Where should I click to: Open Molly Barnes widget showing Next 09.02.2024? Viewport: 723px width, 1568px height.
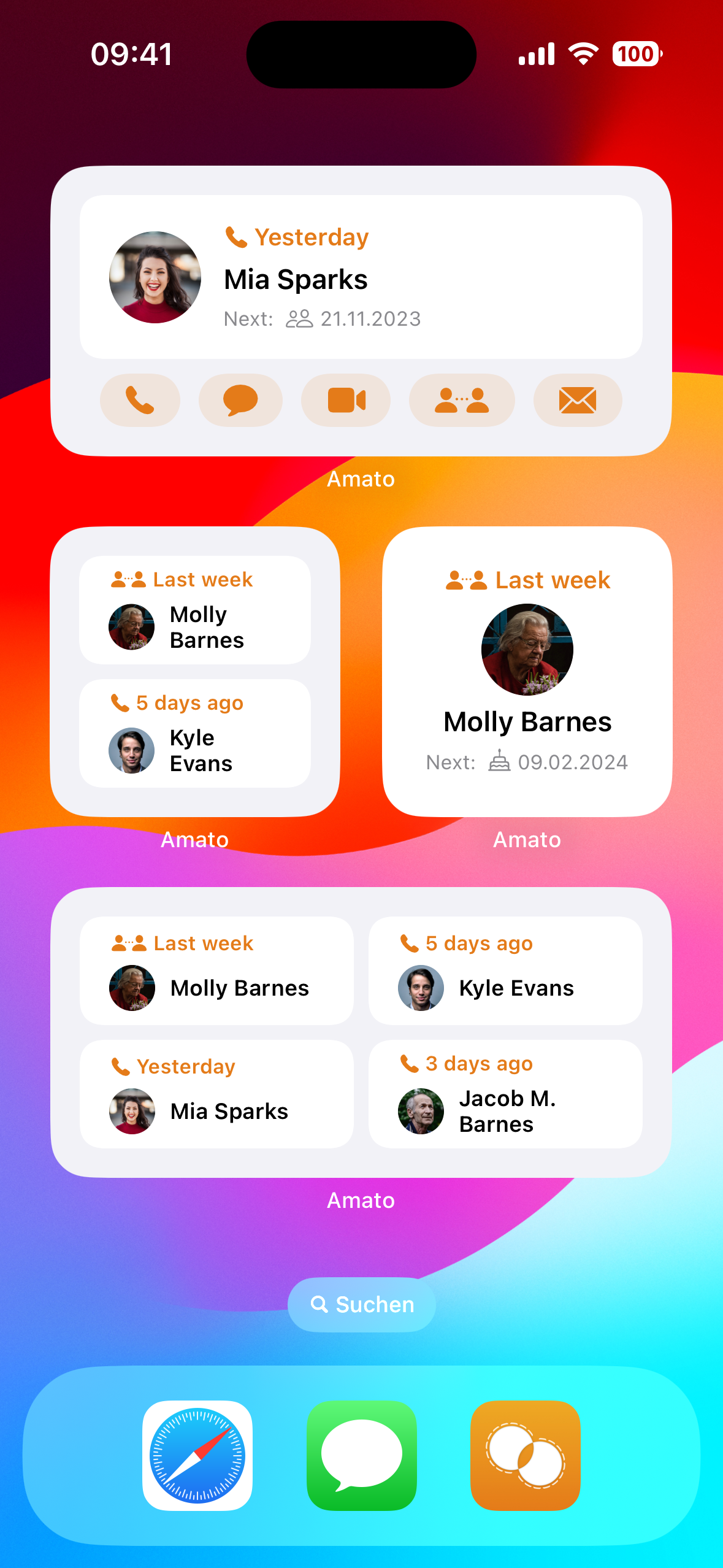(527, 671)
